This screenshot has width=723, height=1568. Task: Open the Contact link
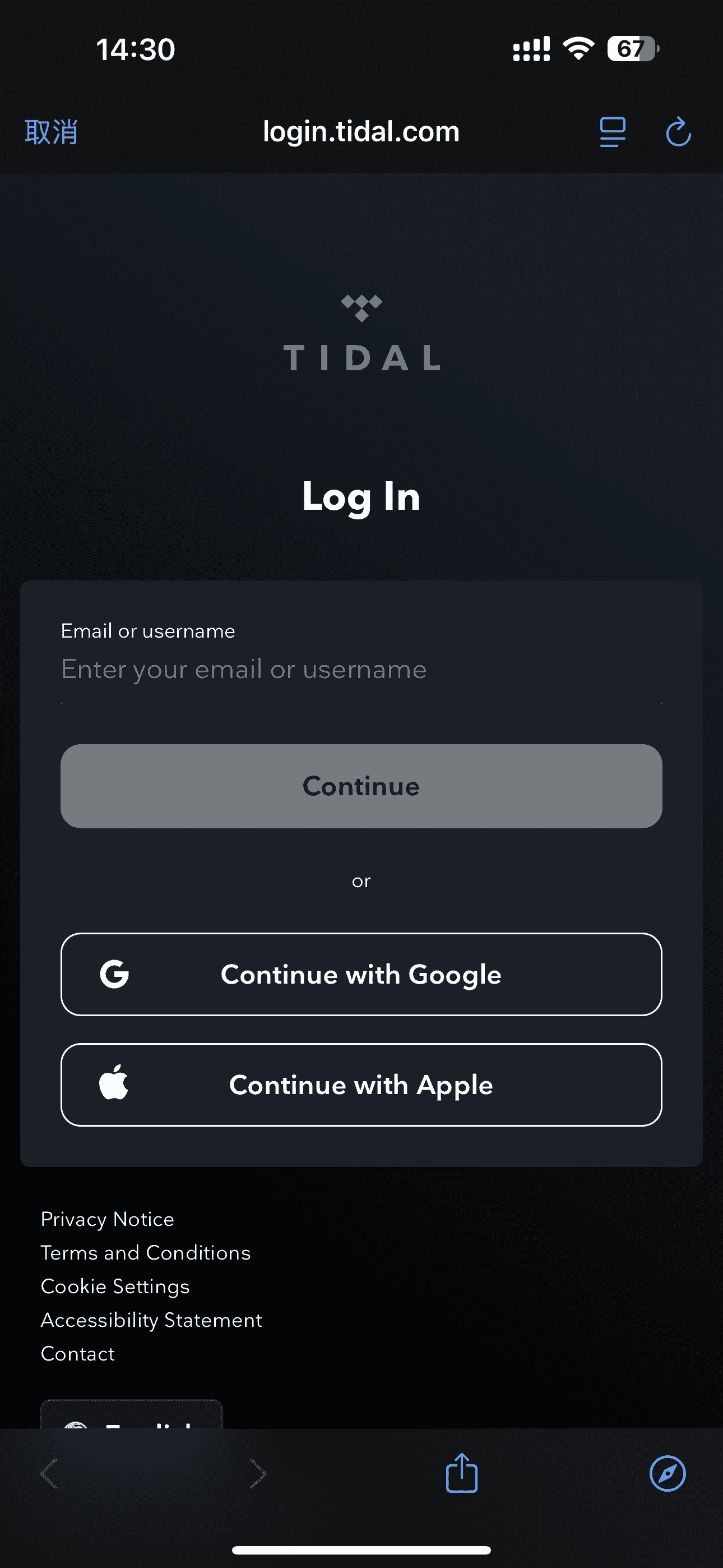78,1353
